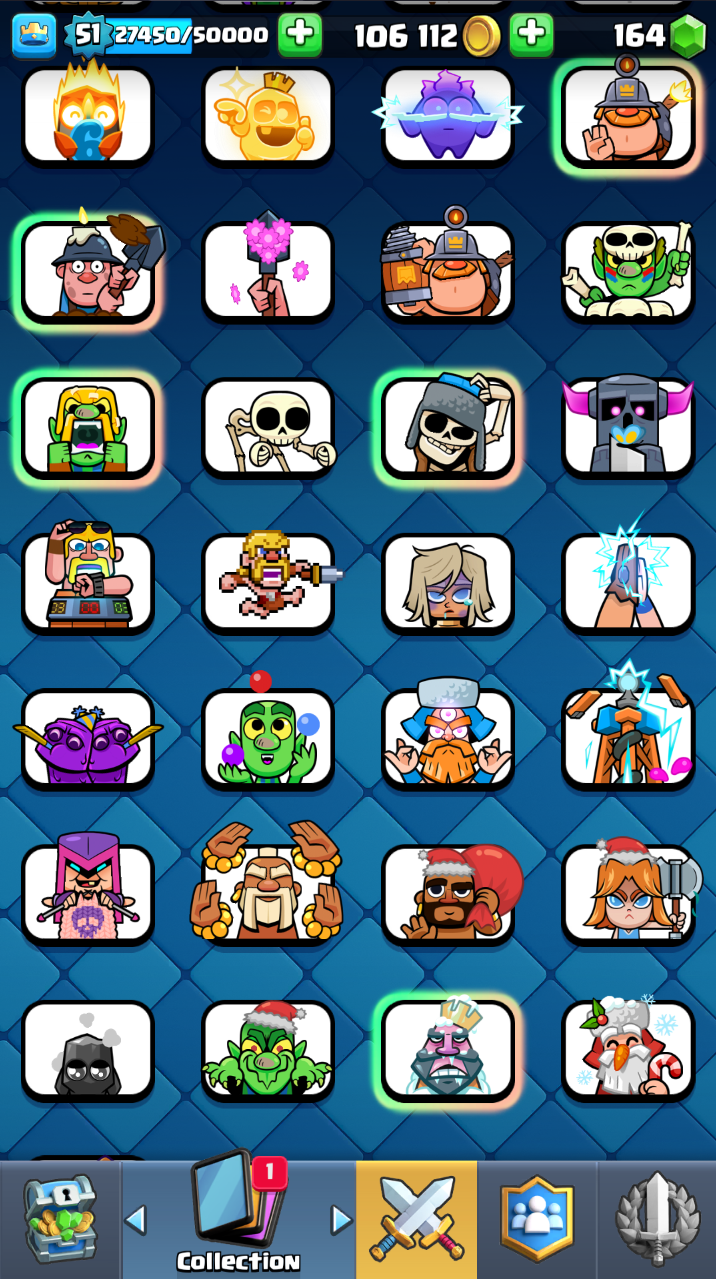This screenshot has width=716, height=1279.
Task: Open the tournaments sword laurel tab
Action: (x=656, y=1220)
